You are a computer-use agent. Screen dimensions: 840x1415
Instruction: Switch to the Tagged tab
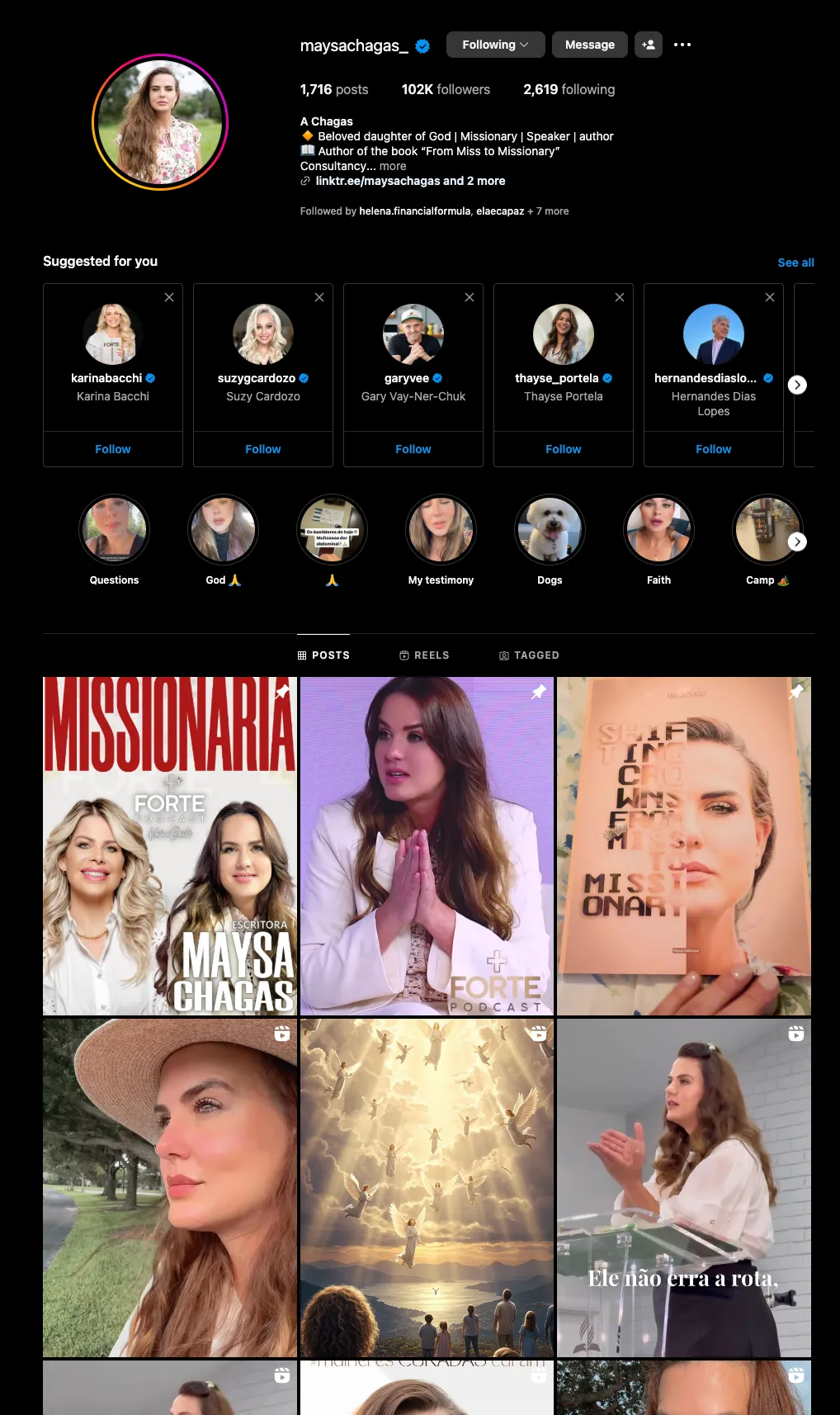point(529,655)
